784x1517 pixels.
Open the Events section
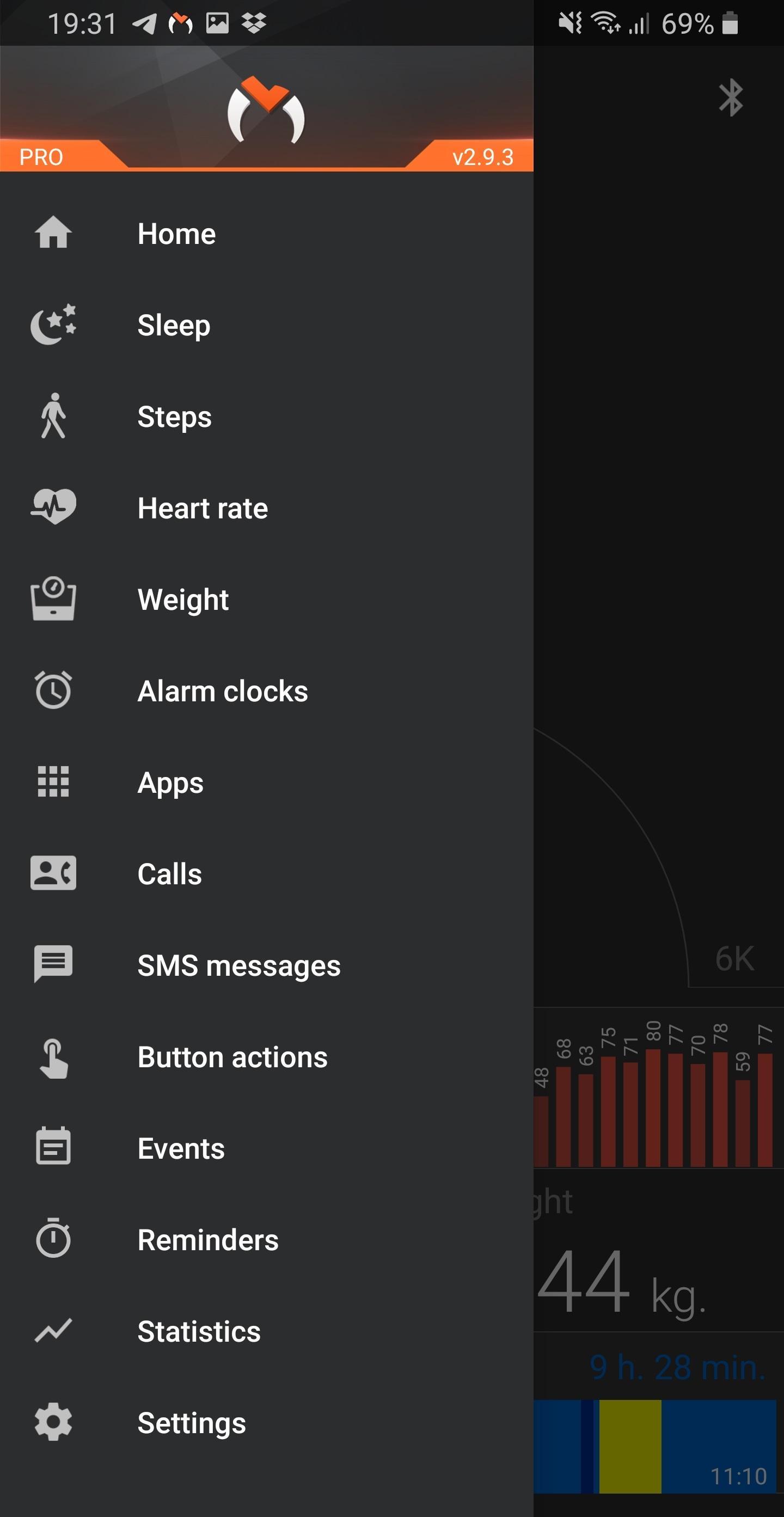[x=181, y=1148]
